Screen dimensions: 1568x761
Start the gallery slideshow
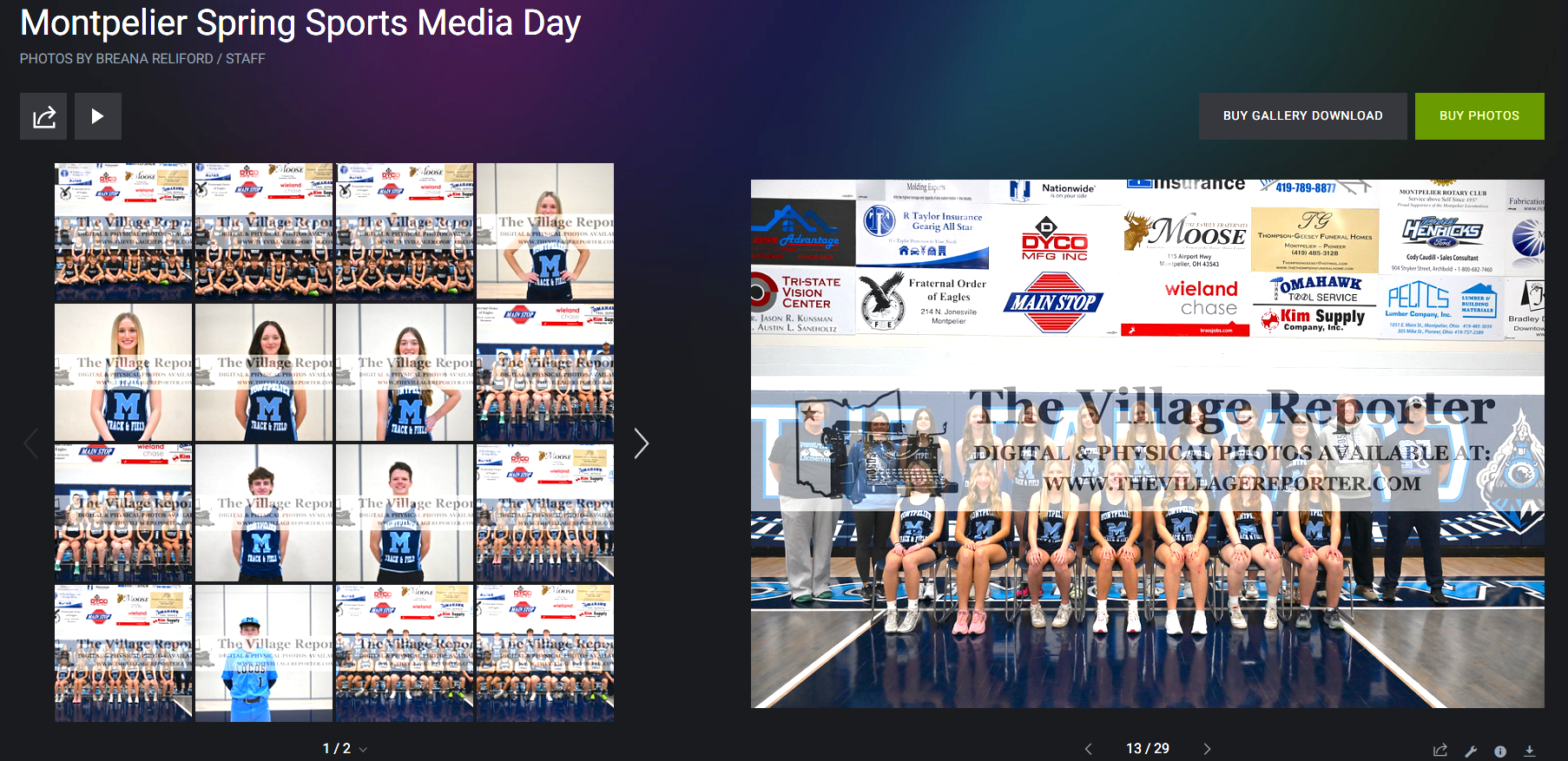coord(97,116)
